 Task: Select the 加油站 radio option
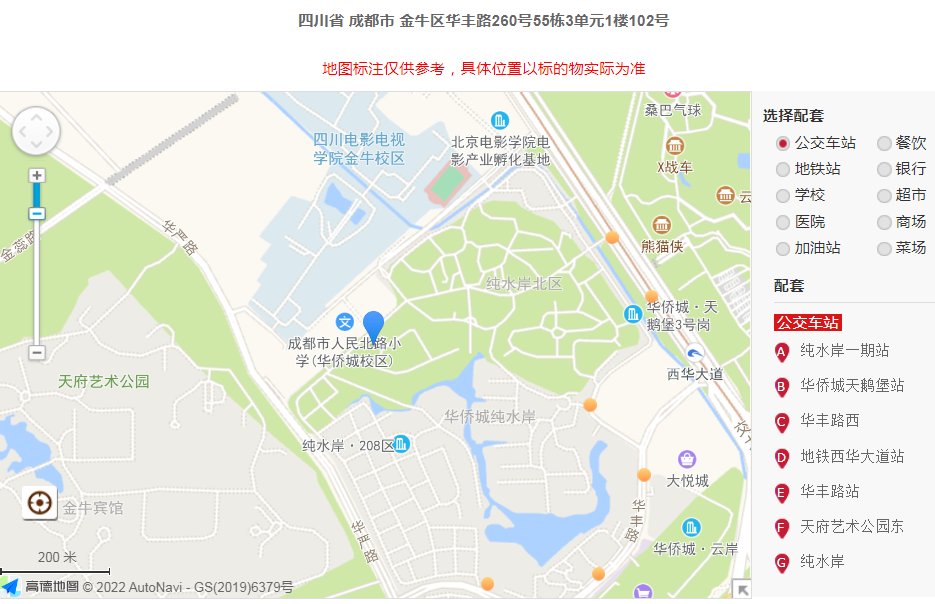point(783,248)
